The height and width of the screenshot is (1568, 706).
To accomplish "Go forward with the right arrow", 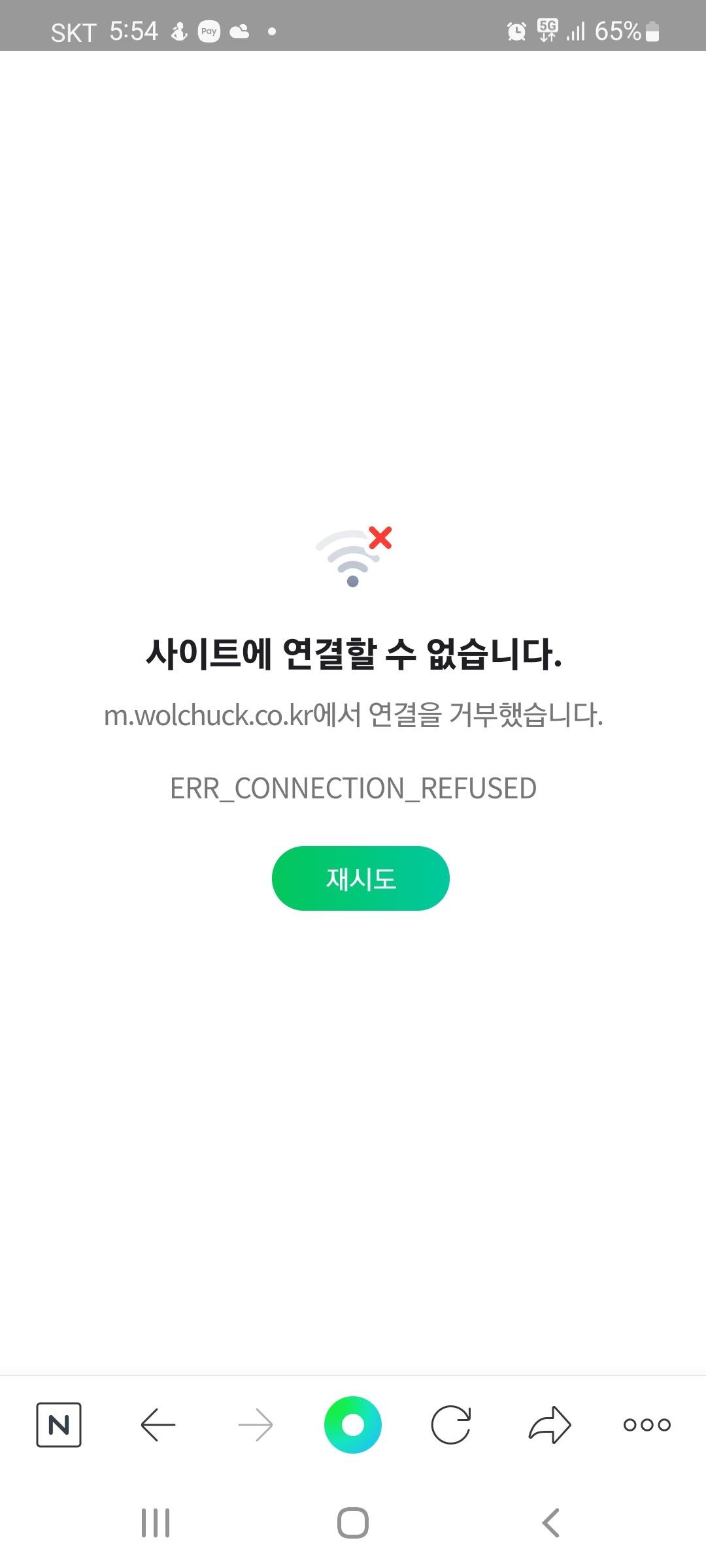I will point(256,1424).
